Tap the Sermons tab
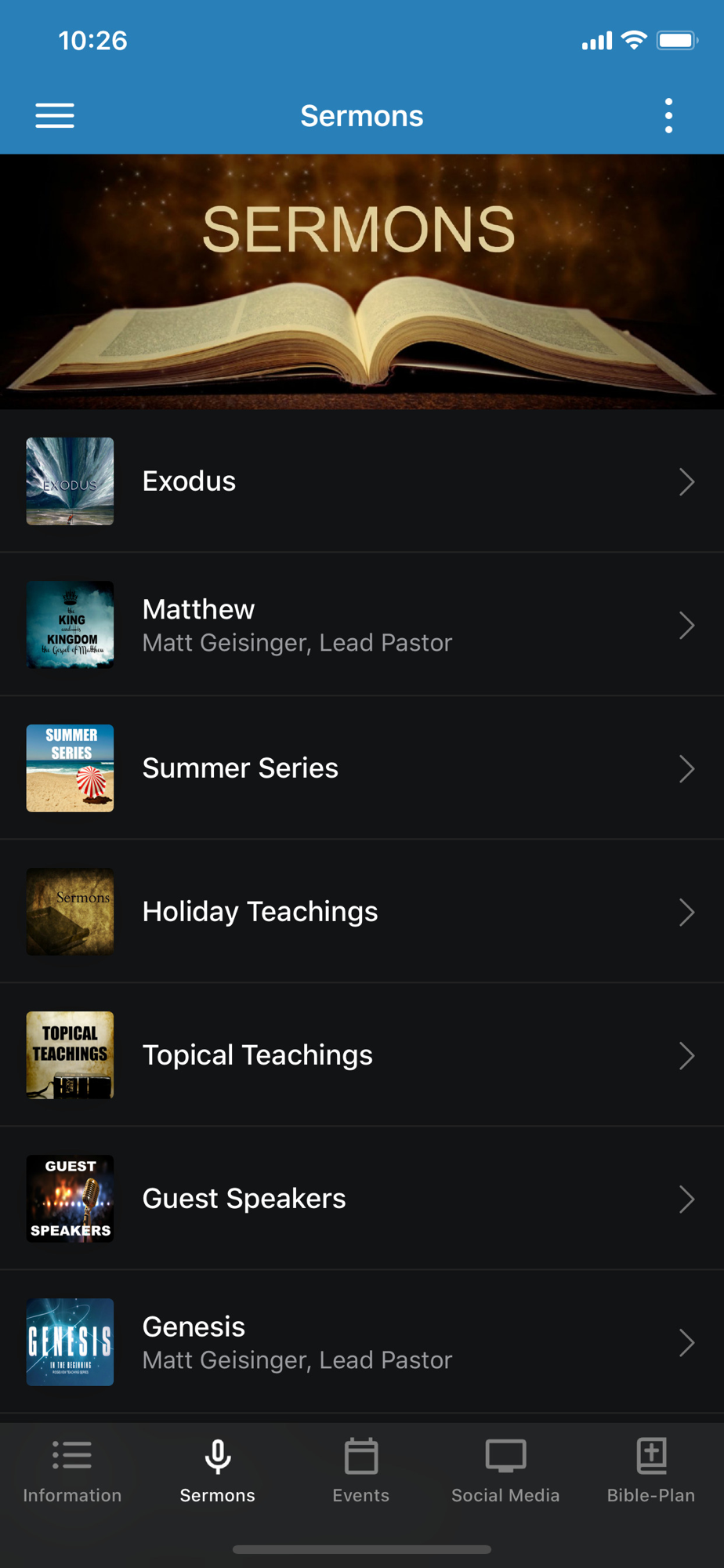This screenshot has height=1568, width=724. [x=217, y=1471]
